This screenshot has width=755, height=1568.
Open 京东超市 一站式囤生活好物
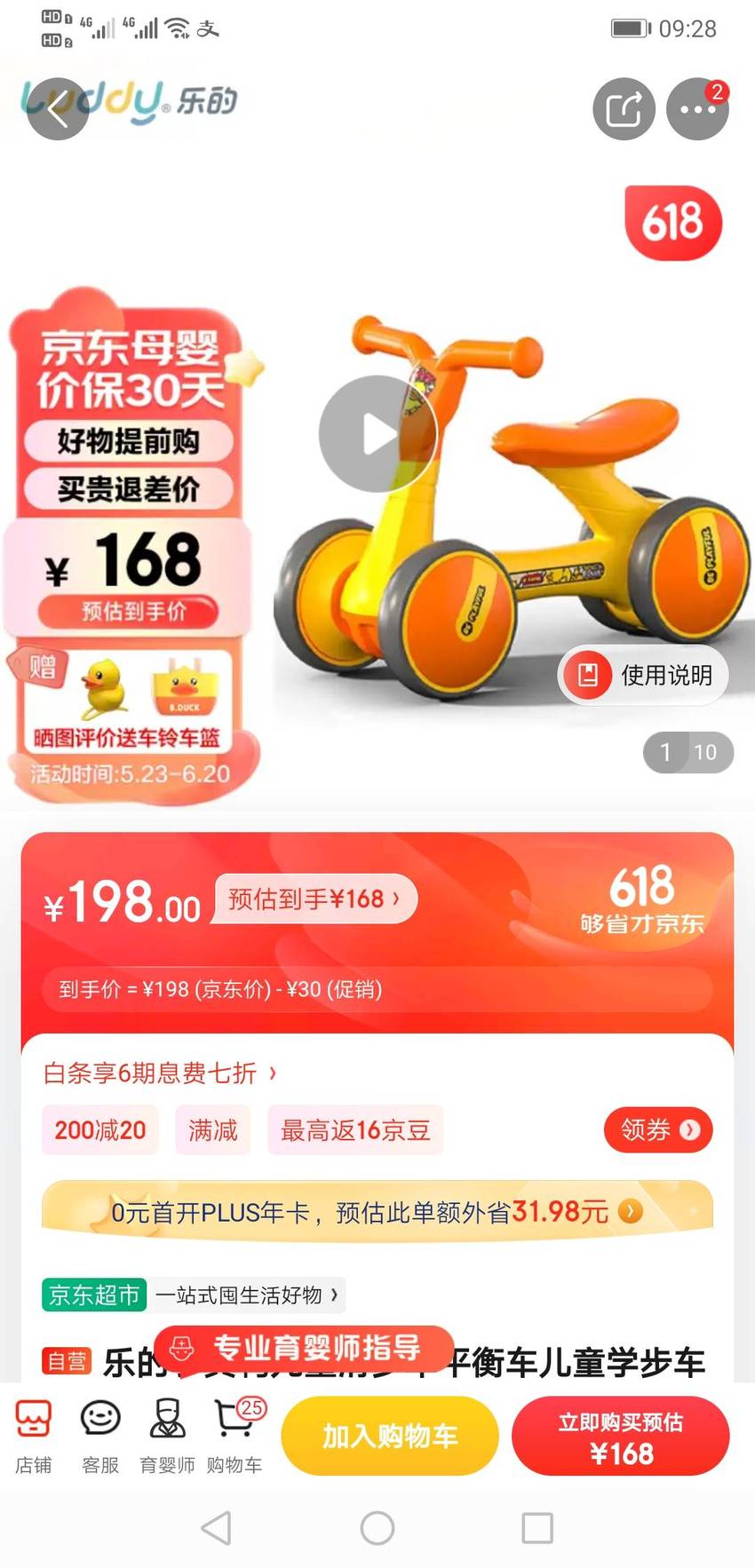(194, 1295)
